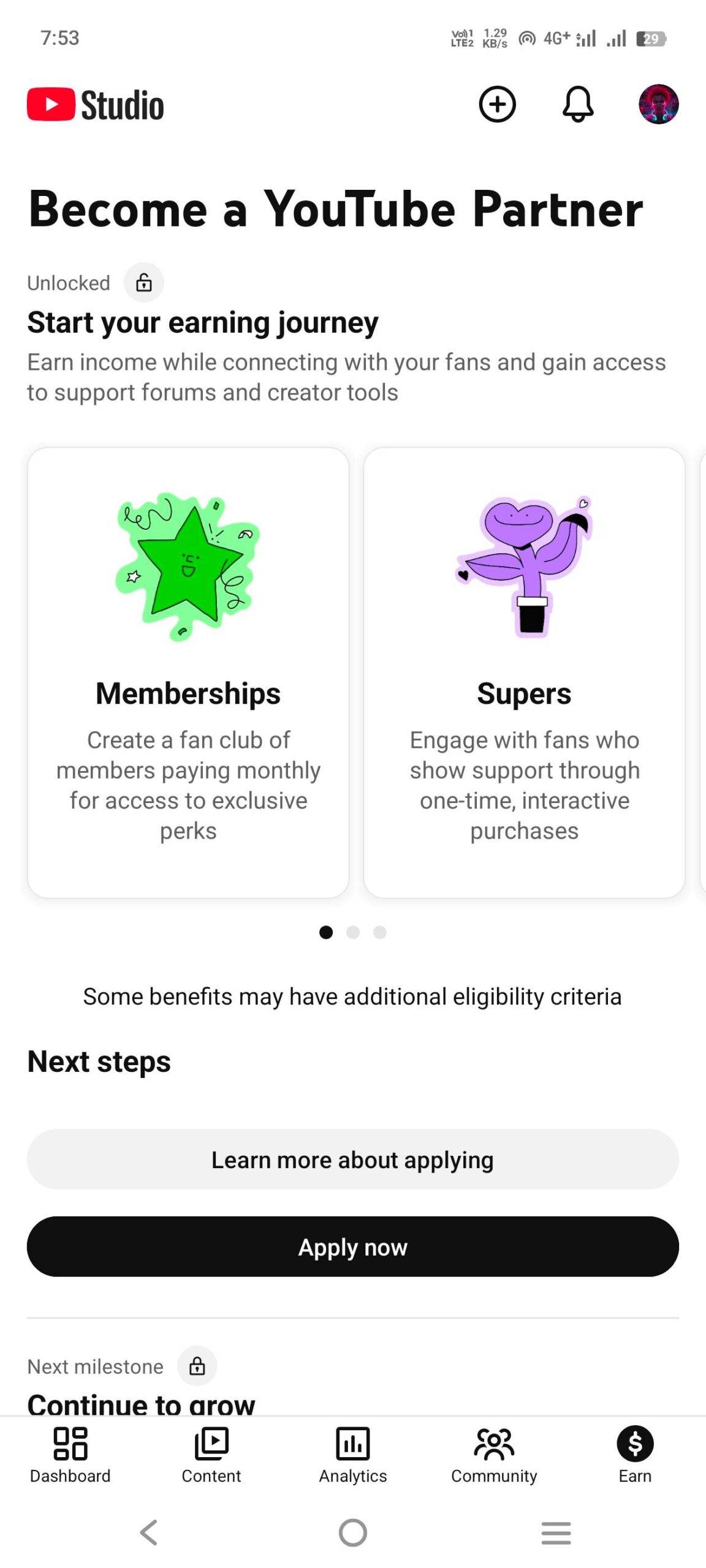Open recent apps from navigation bar

point(556,1532)
